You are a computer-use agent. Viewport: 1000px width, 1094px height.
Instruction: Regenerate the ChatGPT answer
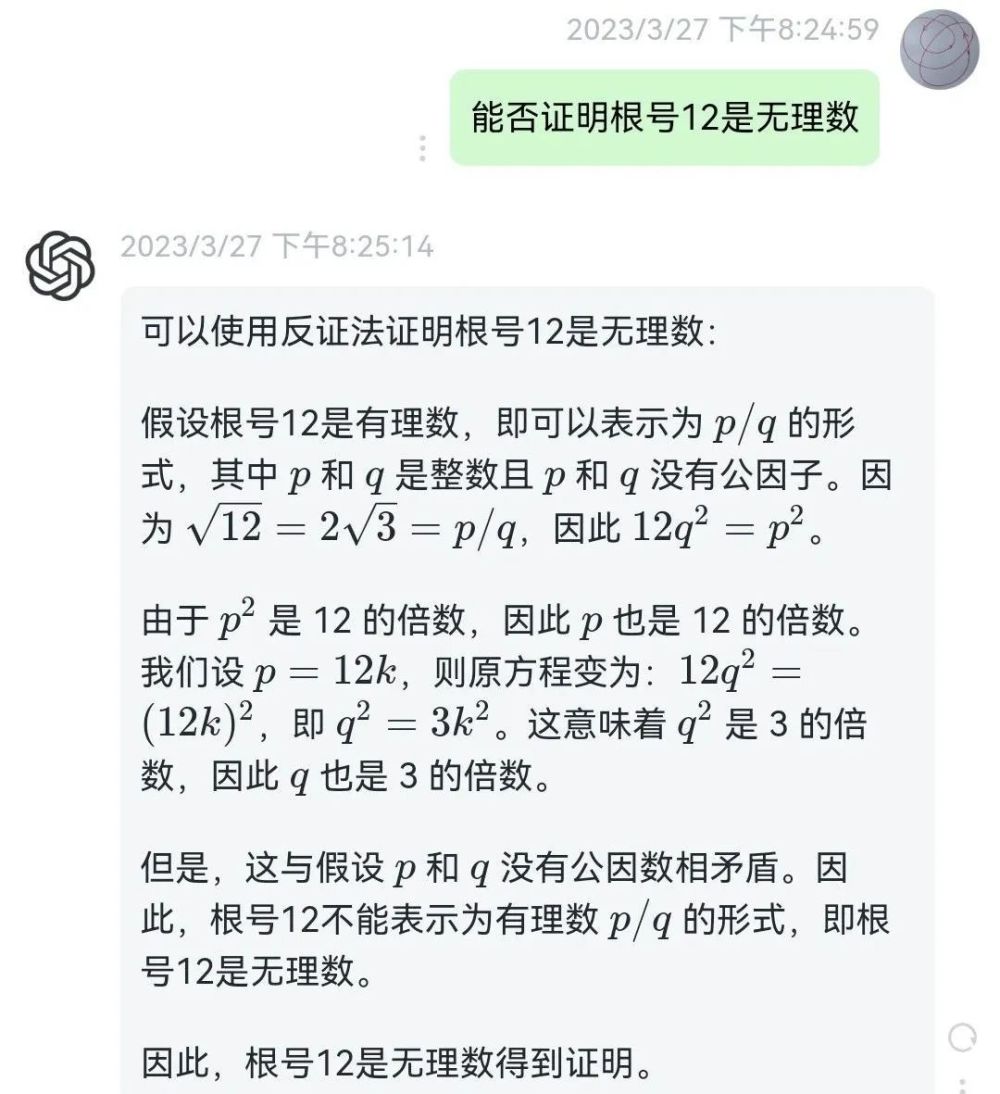pyautogui.click(x=961, y=1039)
